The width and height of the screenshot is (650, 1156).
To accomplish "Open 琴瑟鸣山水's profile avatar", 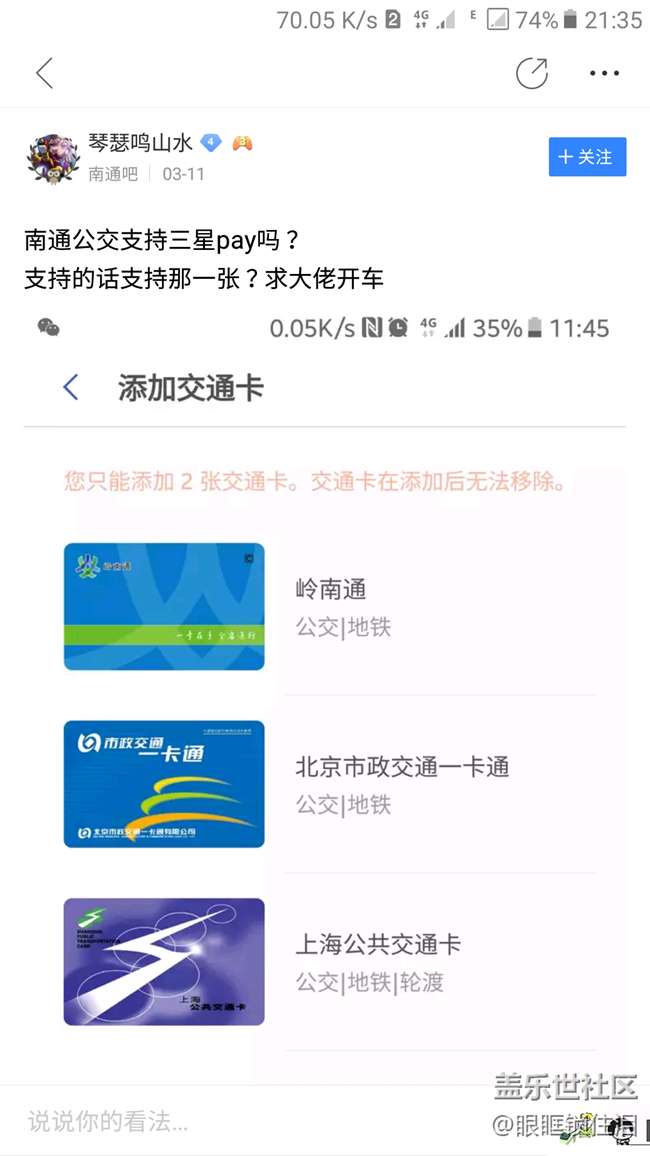I will point(53,158).
